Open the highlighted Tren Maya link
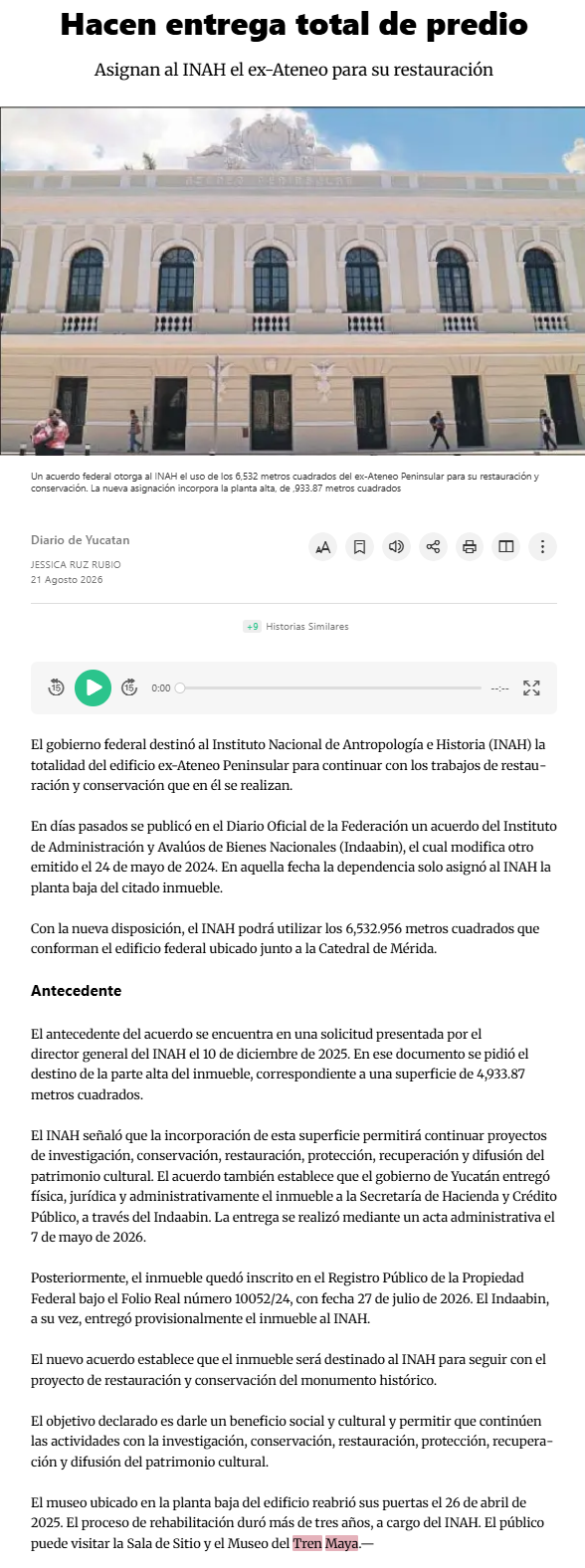585x1568 pixels. point(325,1543)
